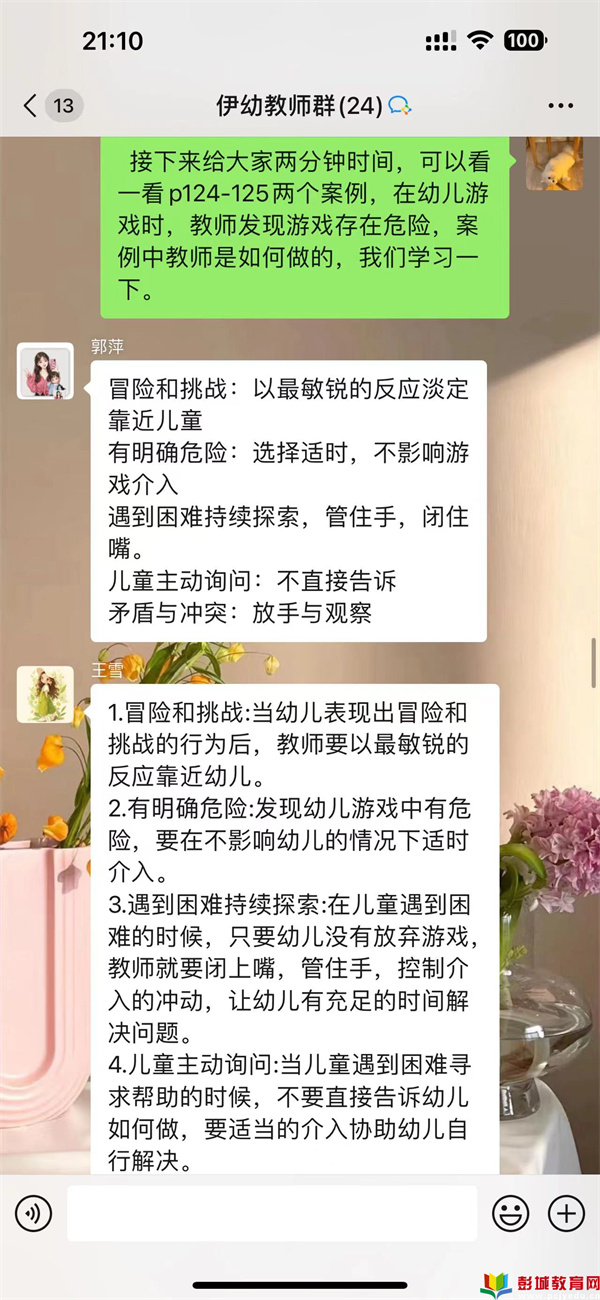Viewport: 600px width, 1300px height.
Task: Open the plus attachments menu
Action: [567, 1214]
